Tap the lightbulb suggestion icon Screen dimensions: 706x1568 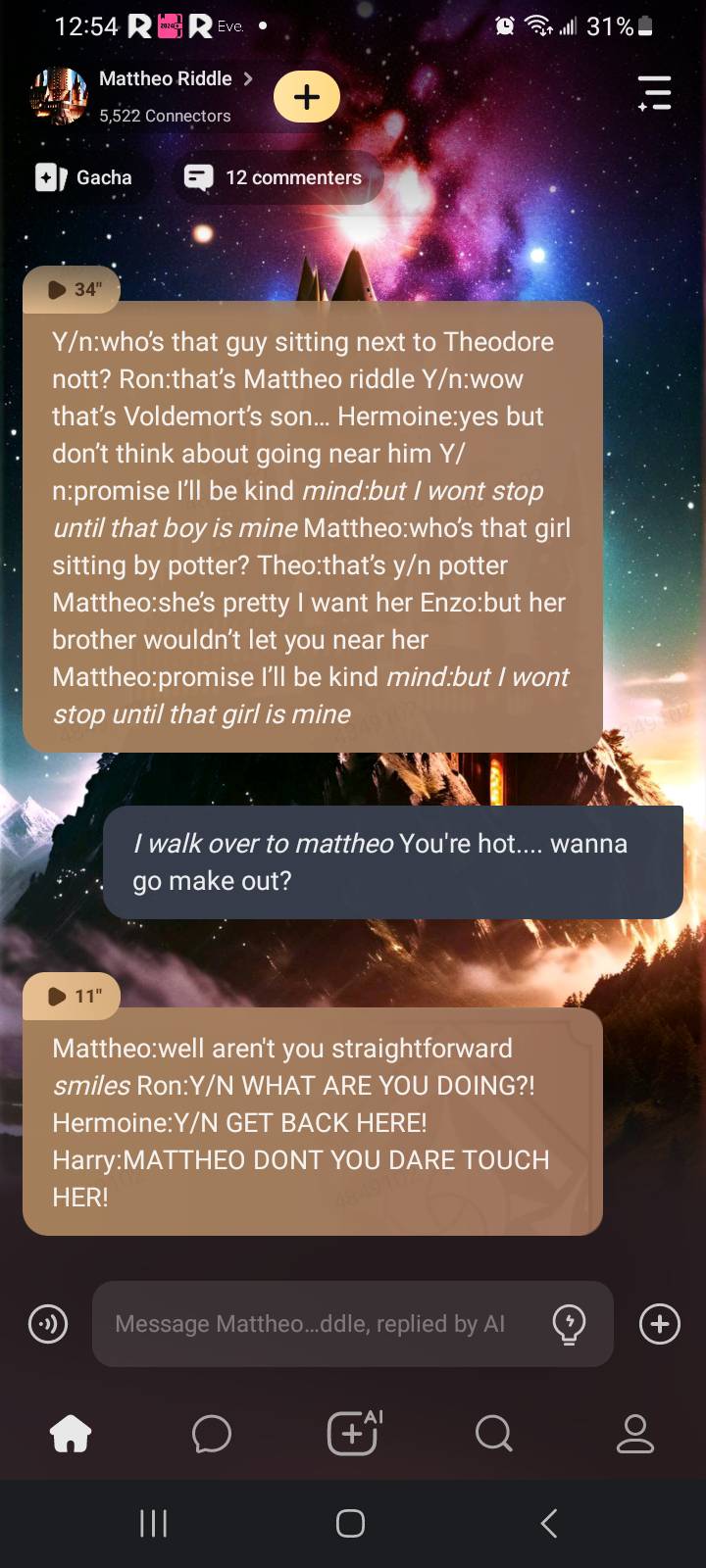click(x=569, y=1324)
